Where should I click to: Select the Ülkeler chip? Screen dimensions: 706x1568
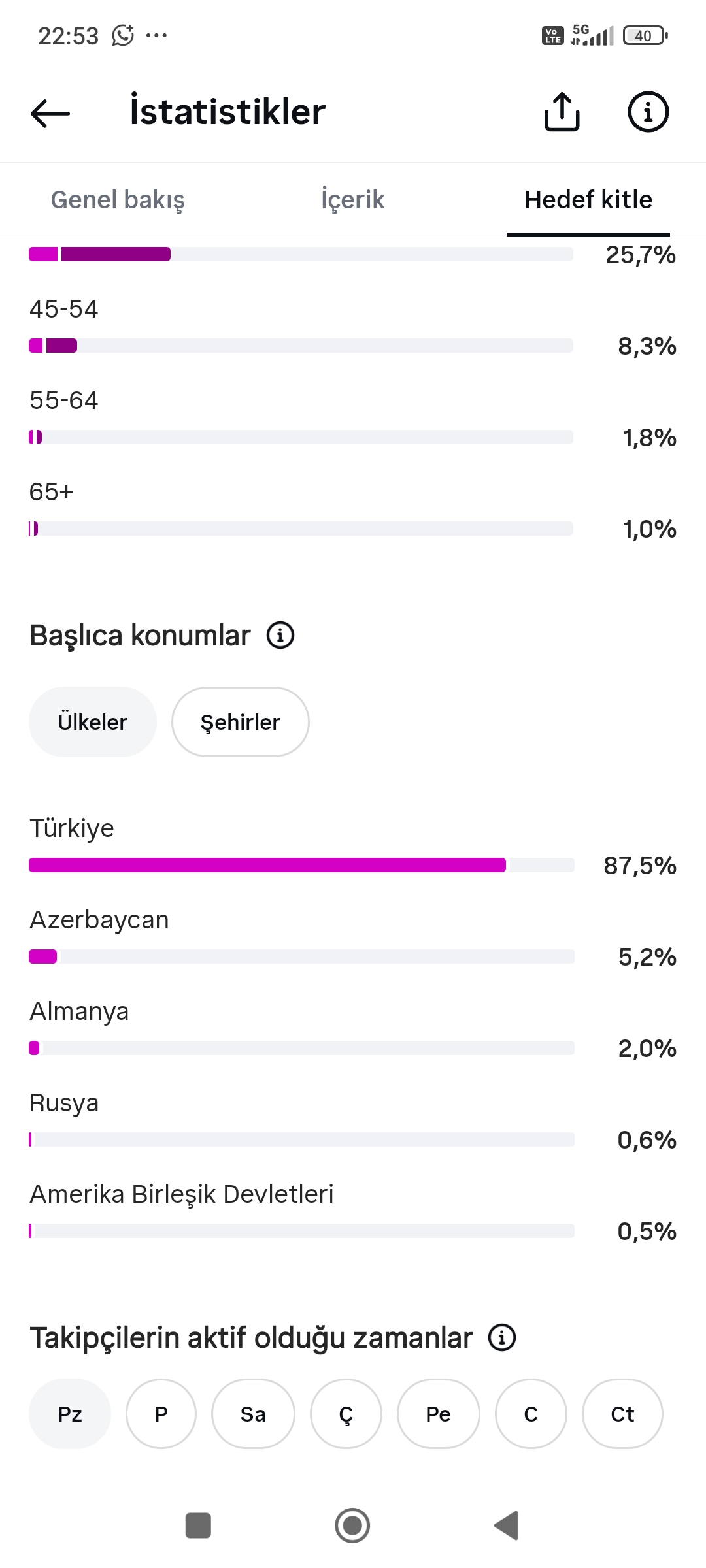tap(93, 722)
